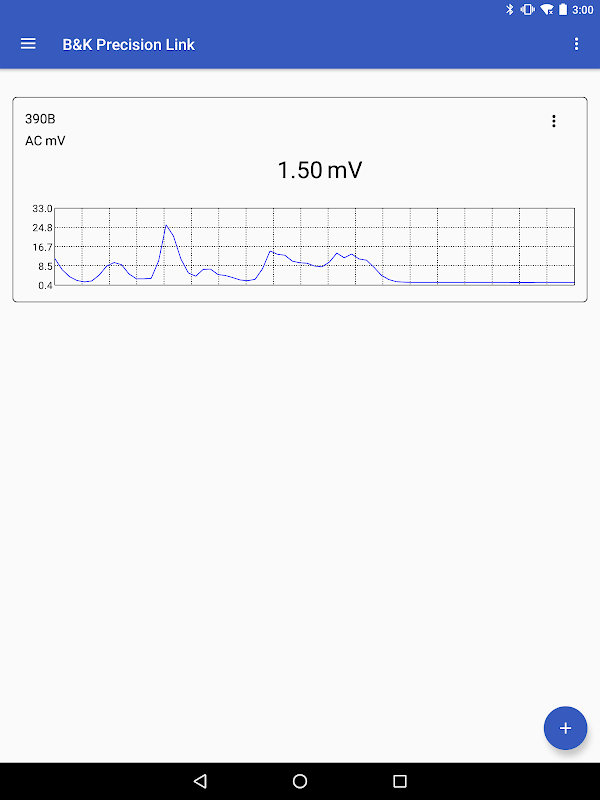Open the navigation drawer menu
This screenshot has height=800, width=600.
click(28, 44)
